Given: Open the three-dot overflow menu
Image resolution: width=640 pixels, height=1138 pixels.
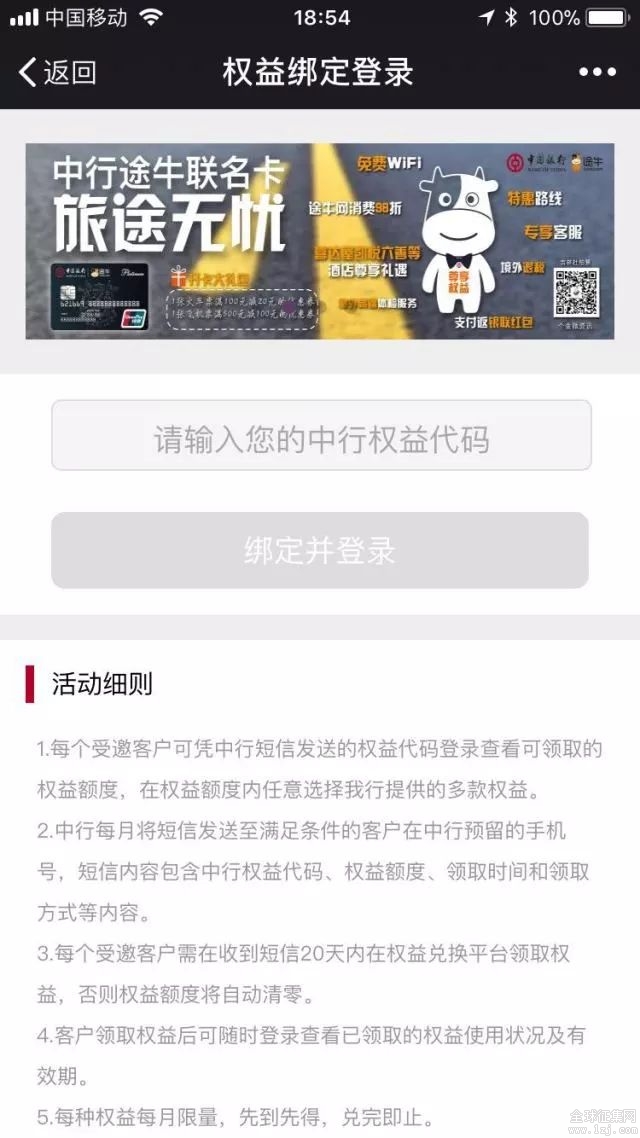Looking at the screenshot, I should (597, 72).
